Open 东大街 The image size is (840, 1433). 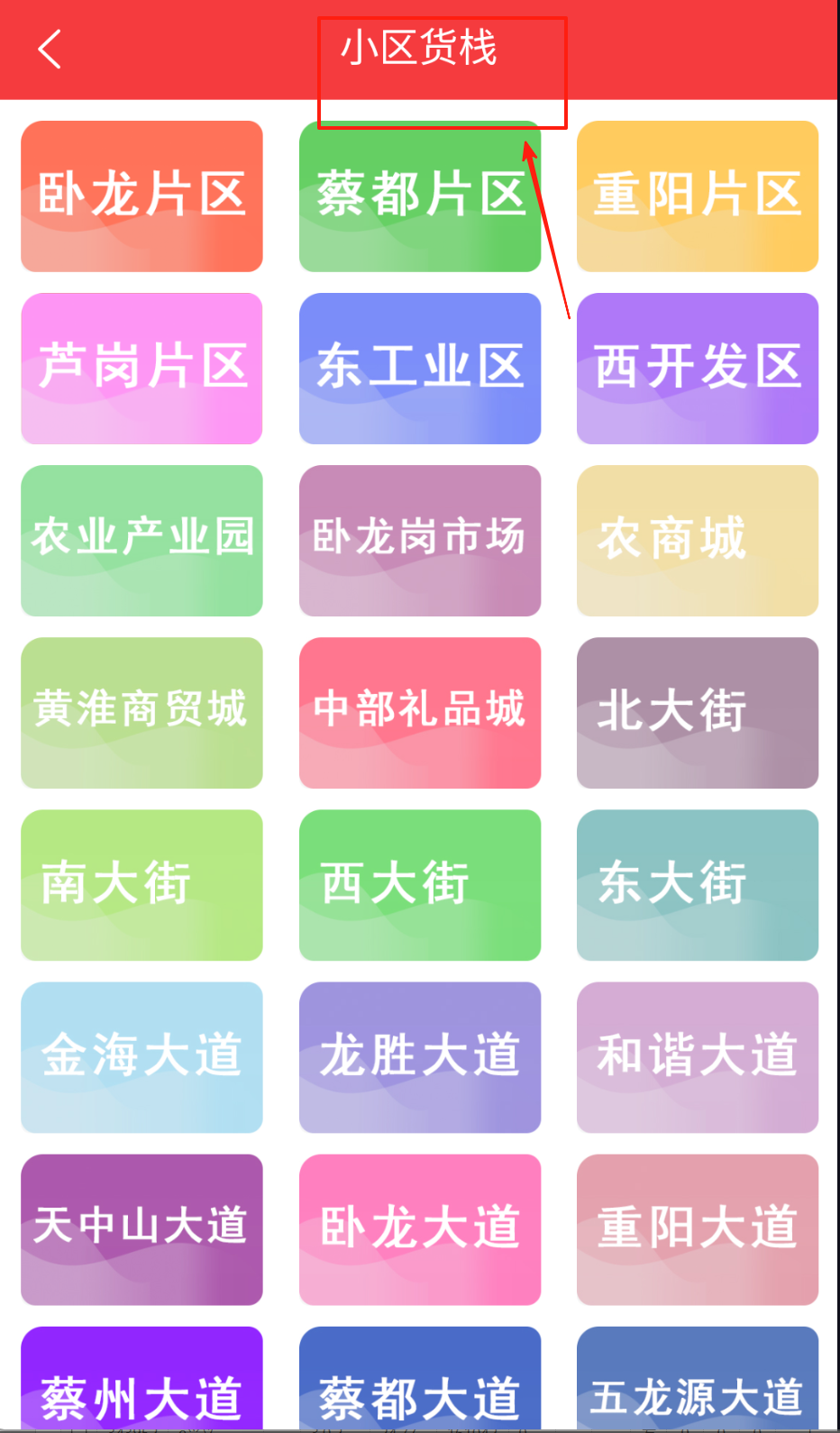coord(698,885)
